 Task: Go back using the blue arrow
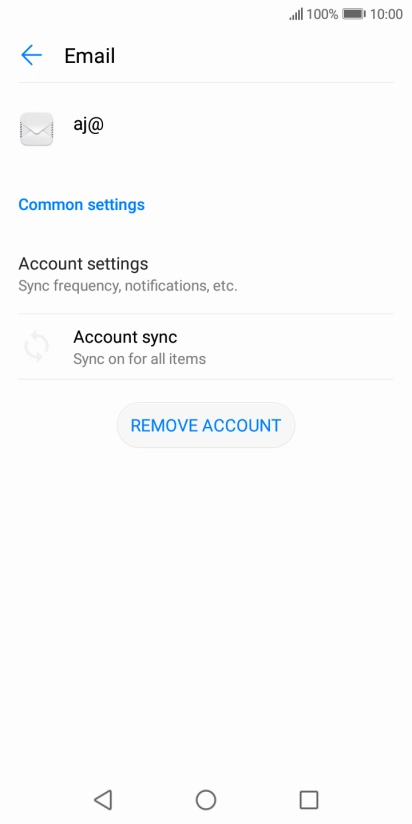coord(31,55)
